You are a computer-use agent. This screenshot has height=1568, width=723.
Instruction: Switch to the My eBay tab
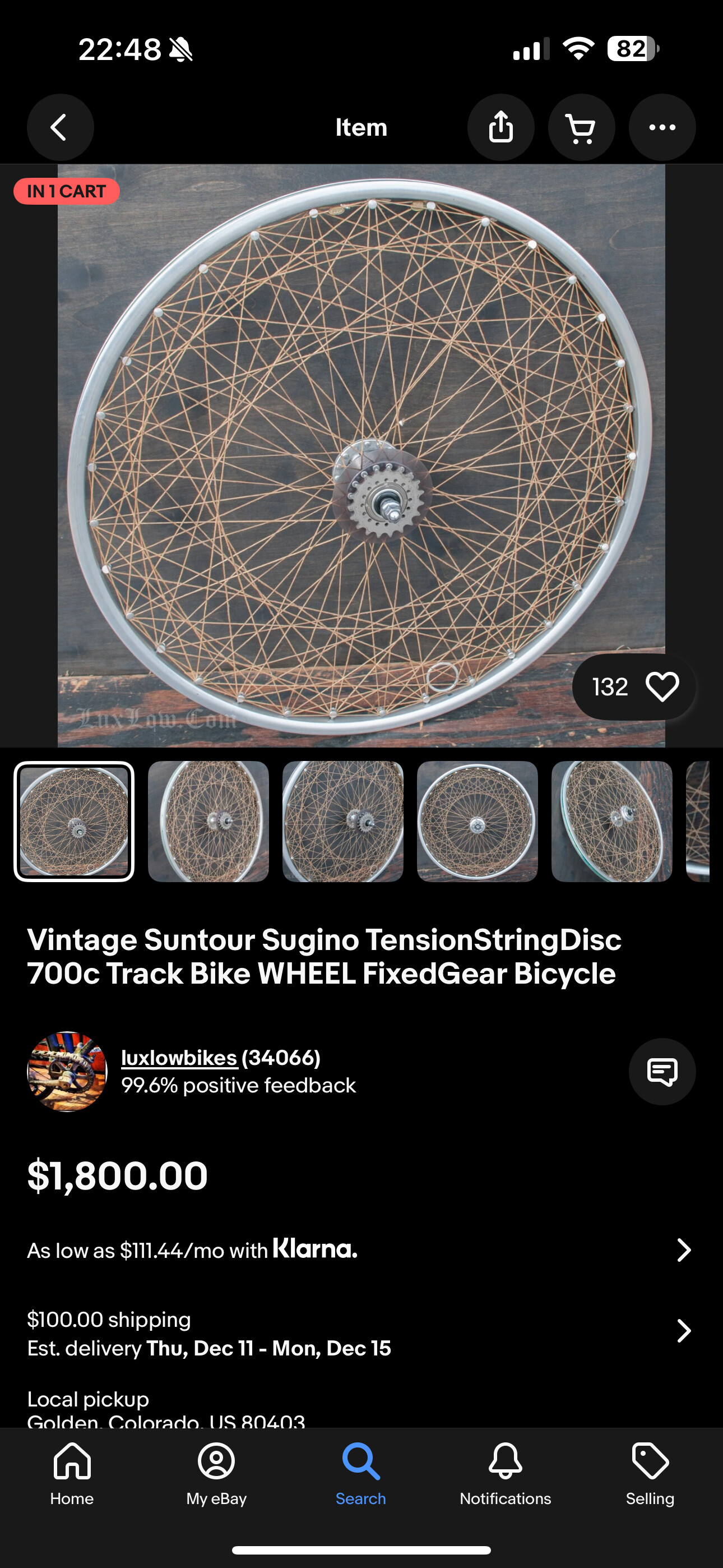pyautogui.click(x=217, y=1473)
